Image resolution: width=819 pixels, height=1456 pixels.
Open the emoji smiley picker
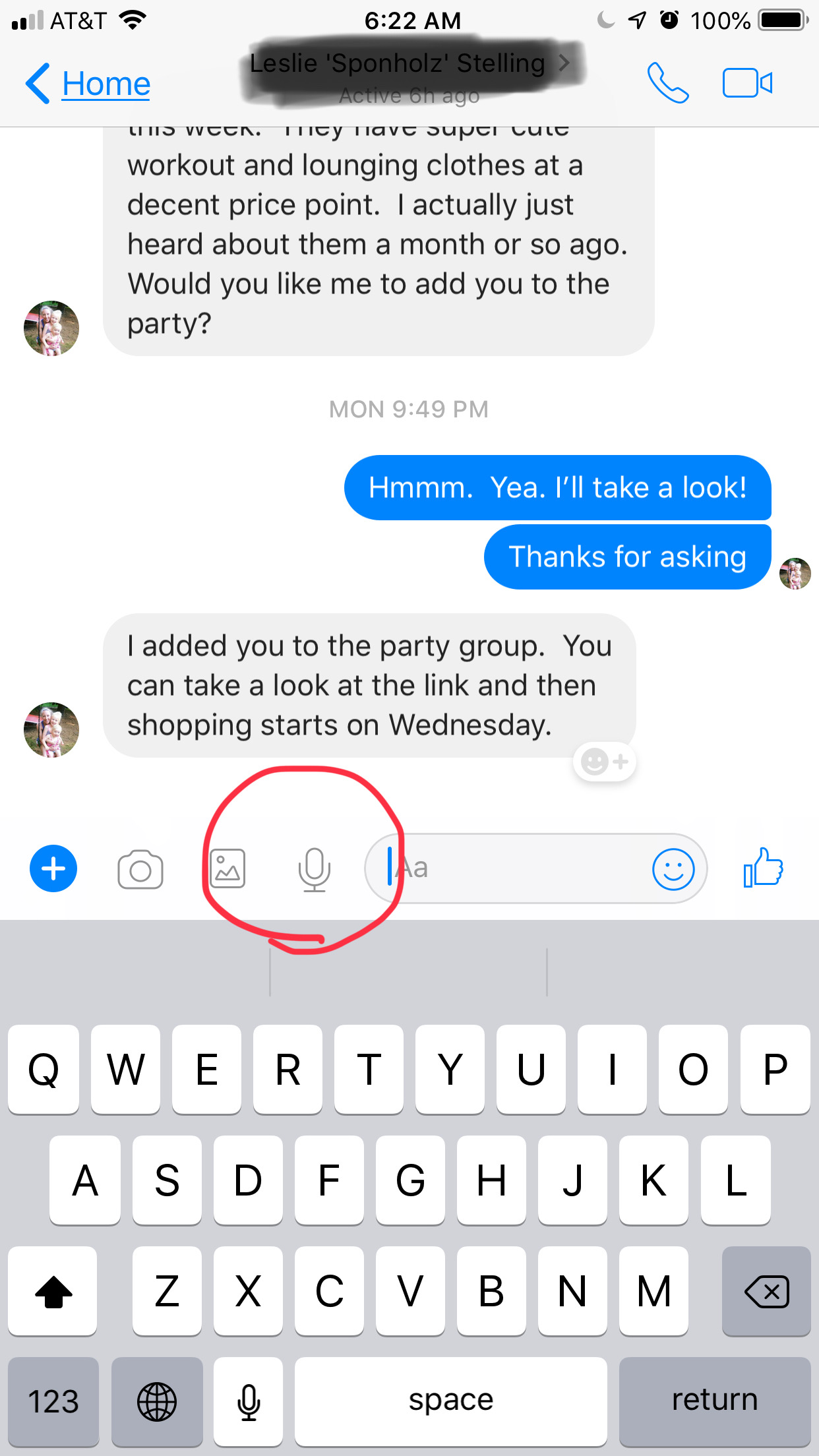coord(673,869)
